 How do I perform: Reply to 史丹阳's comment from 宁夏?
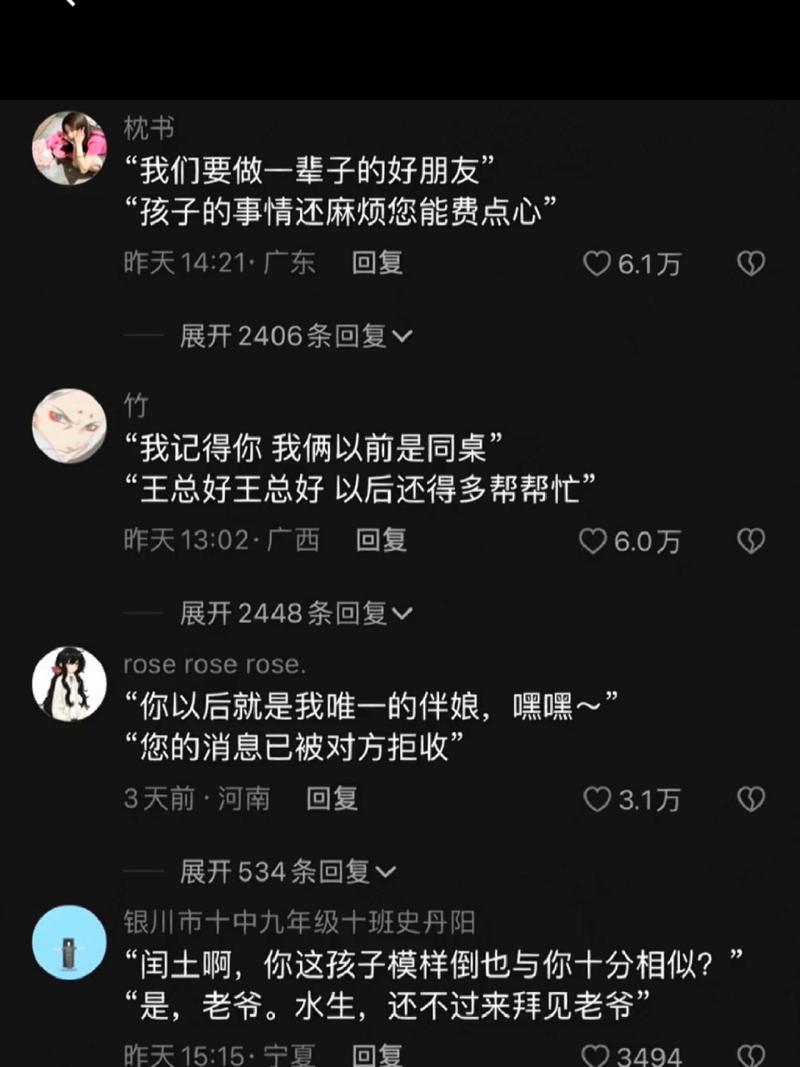pyautogui.click(x=378, y=1054)
